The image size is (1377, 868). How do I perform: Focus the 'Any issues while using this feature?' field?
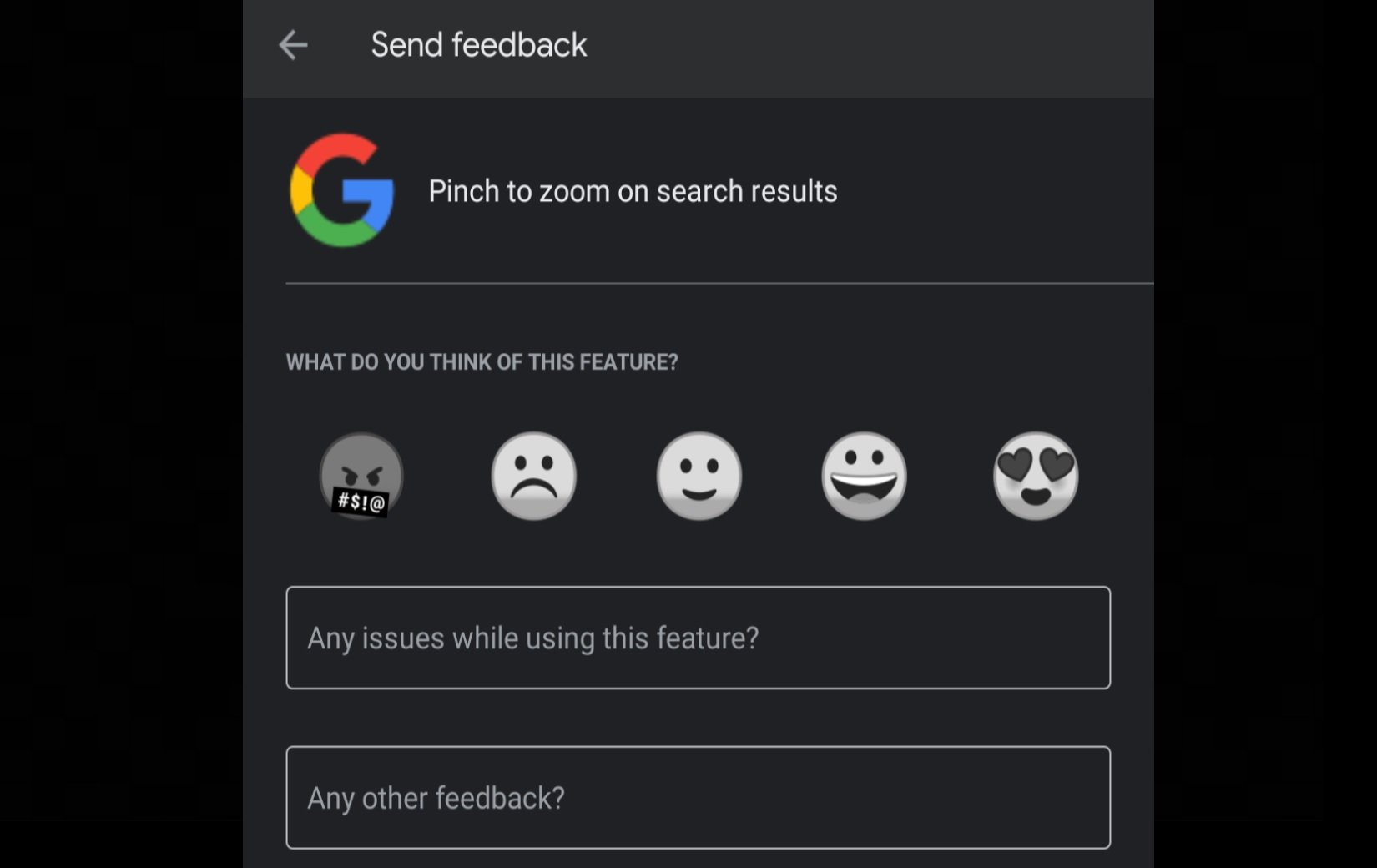[698, 638]
